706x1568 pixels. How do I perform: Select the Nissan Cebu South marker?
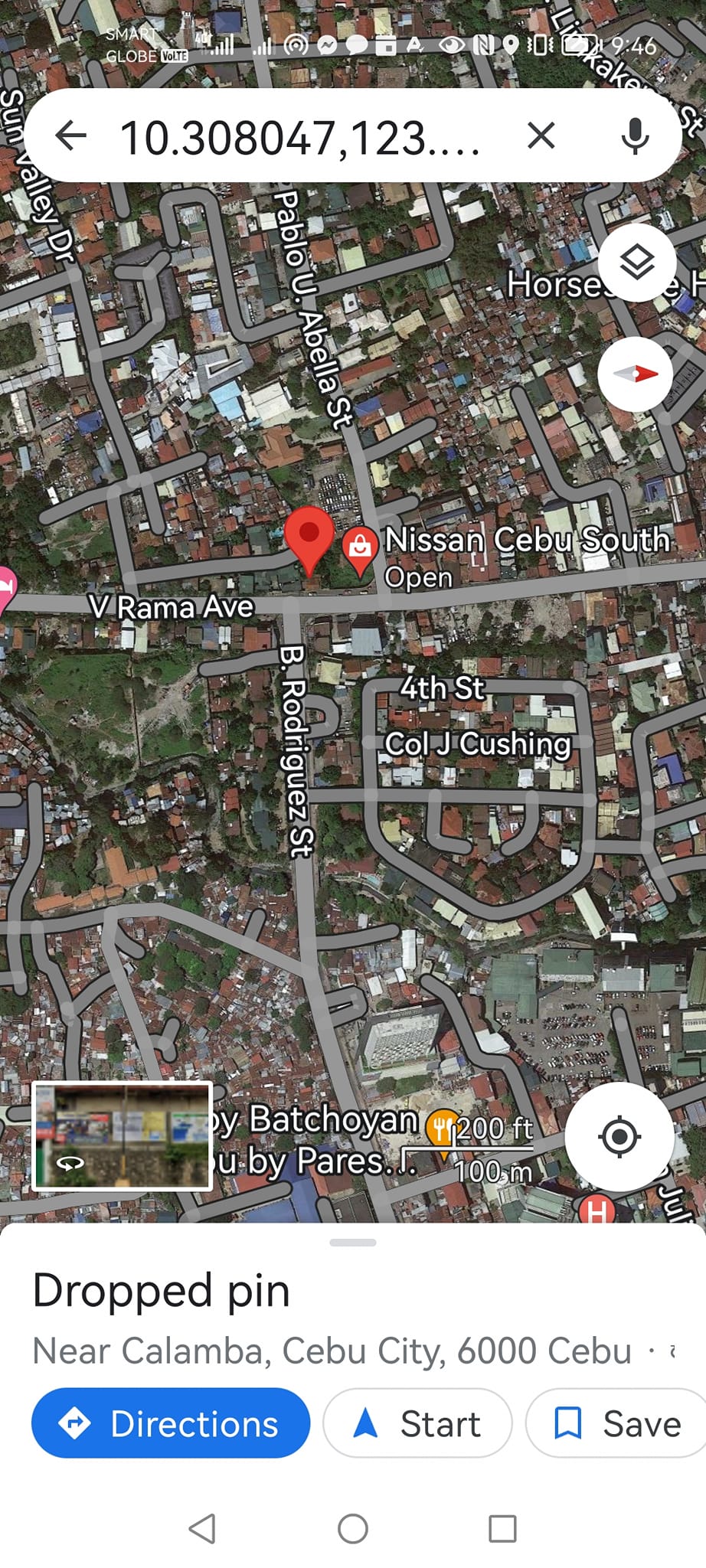pyautogui.click(x=359, y=547)
